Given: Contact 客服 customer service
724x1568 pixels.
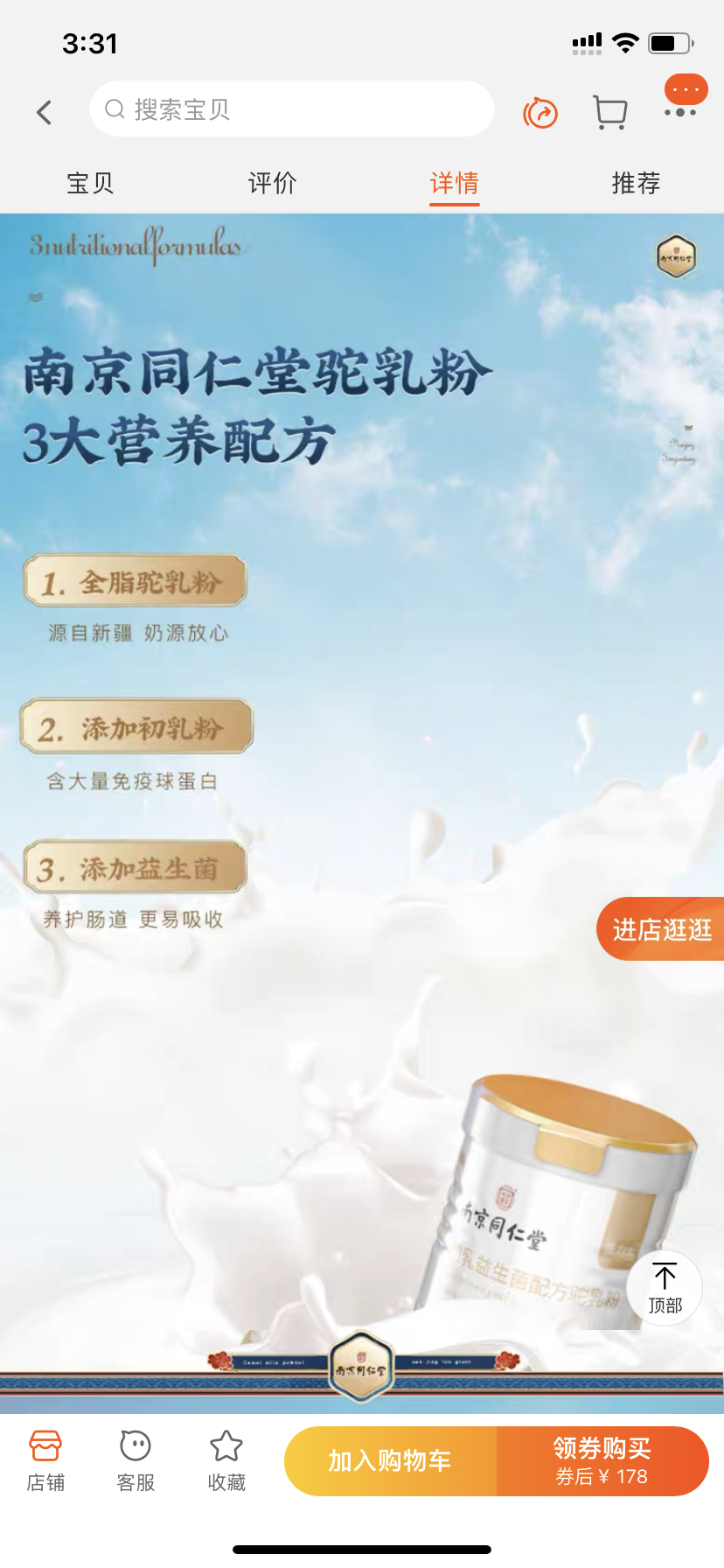Looking at the screenshot, I should point(136,1459).
